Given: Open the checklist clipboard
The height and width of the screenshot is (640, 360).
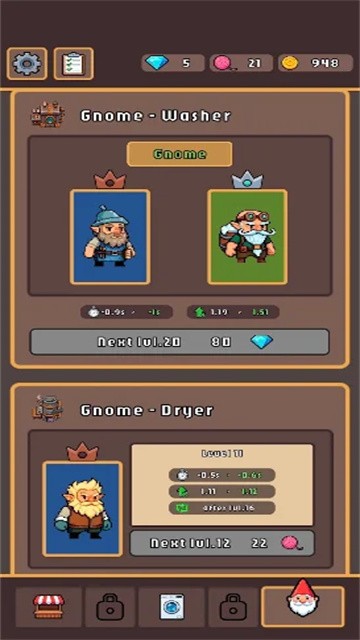Looking at the screenshot, I should [74, 64].
